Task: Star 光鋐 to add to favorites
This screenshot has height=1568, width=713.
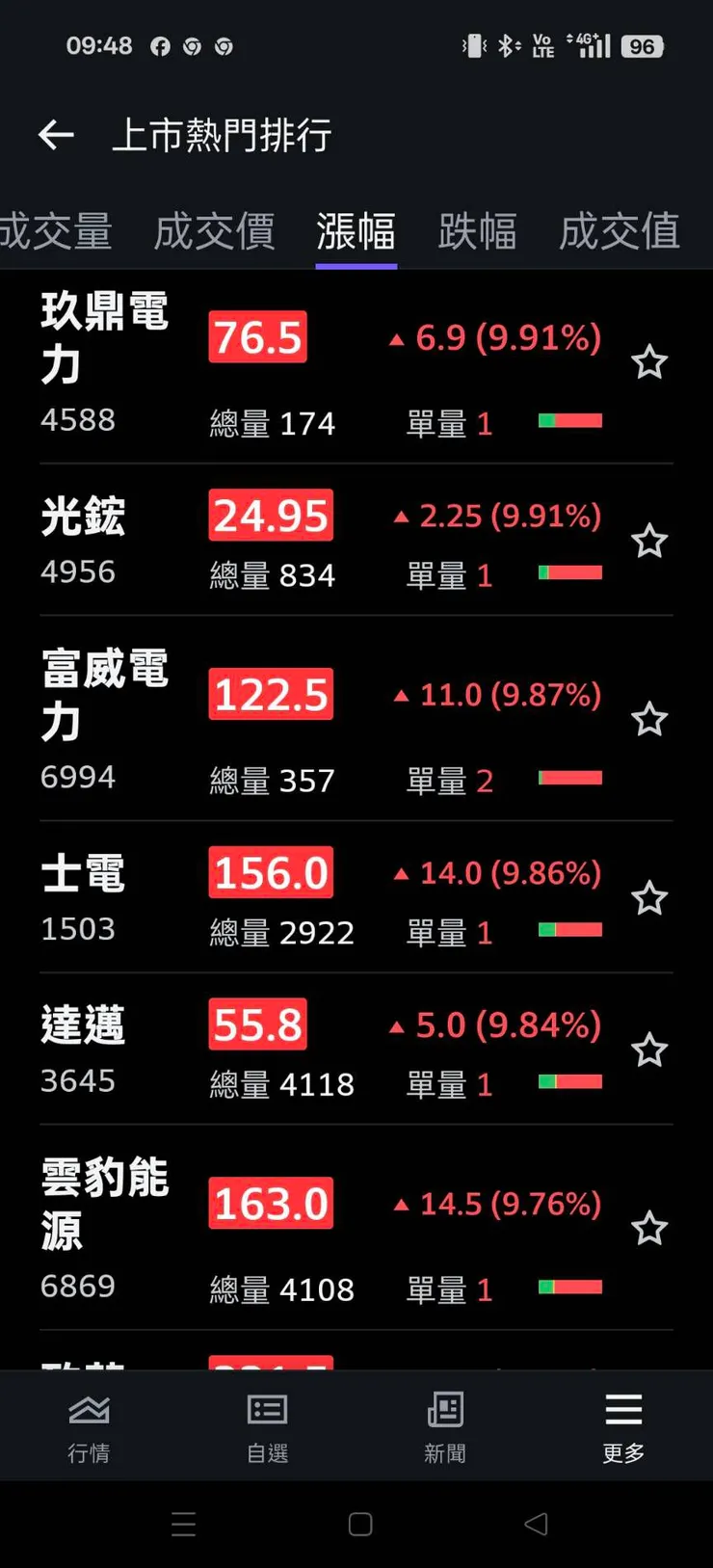Action: [649, 541]
